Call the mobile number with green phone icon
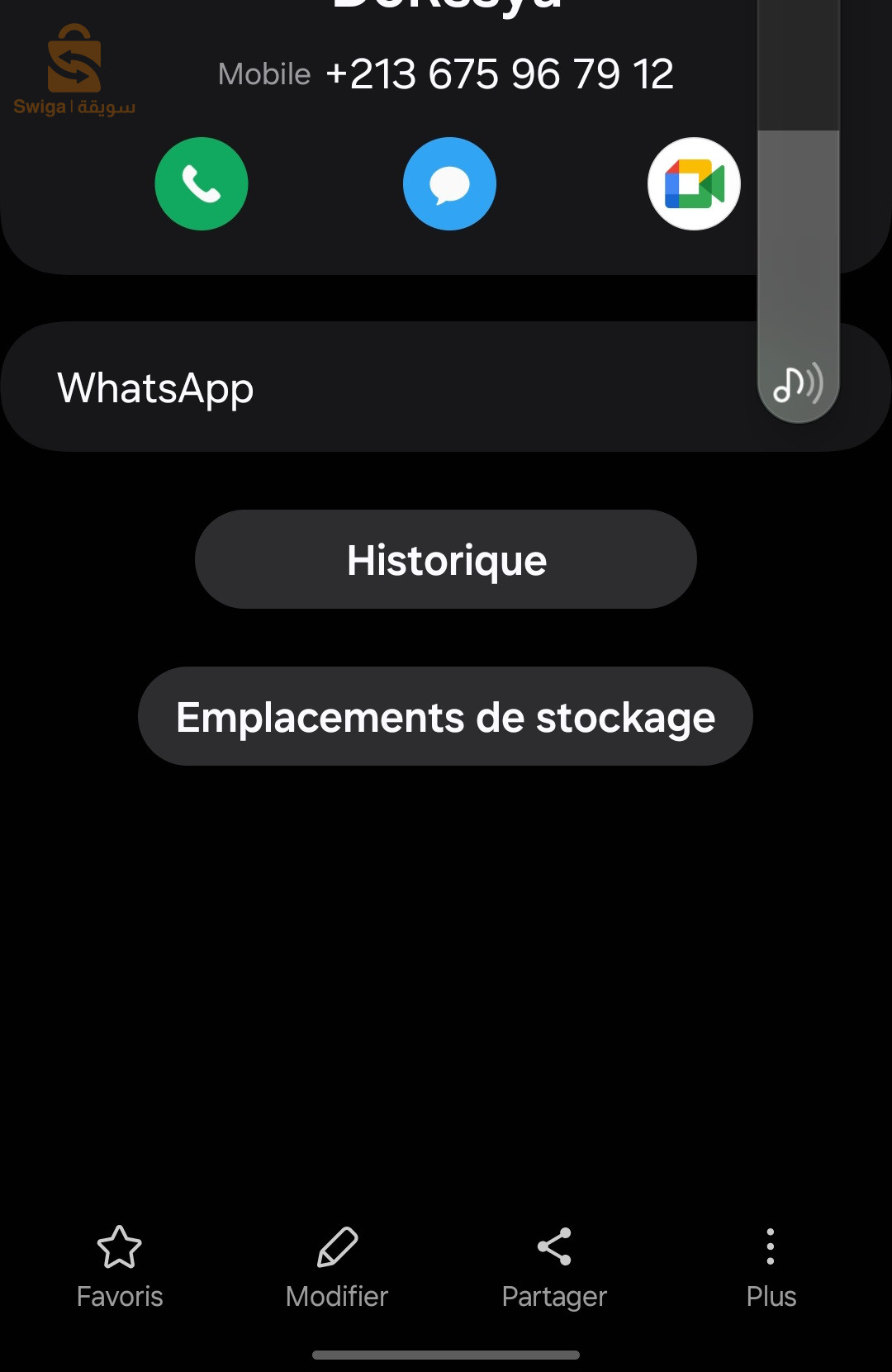Screen dimensions: 892x1372 [202, 183]
